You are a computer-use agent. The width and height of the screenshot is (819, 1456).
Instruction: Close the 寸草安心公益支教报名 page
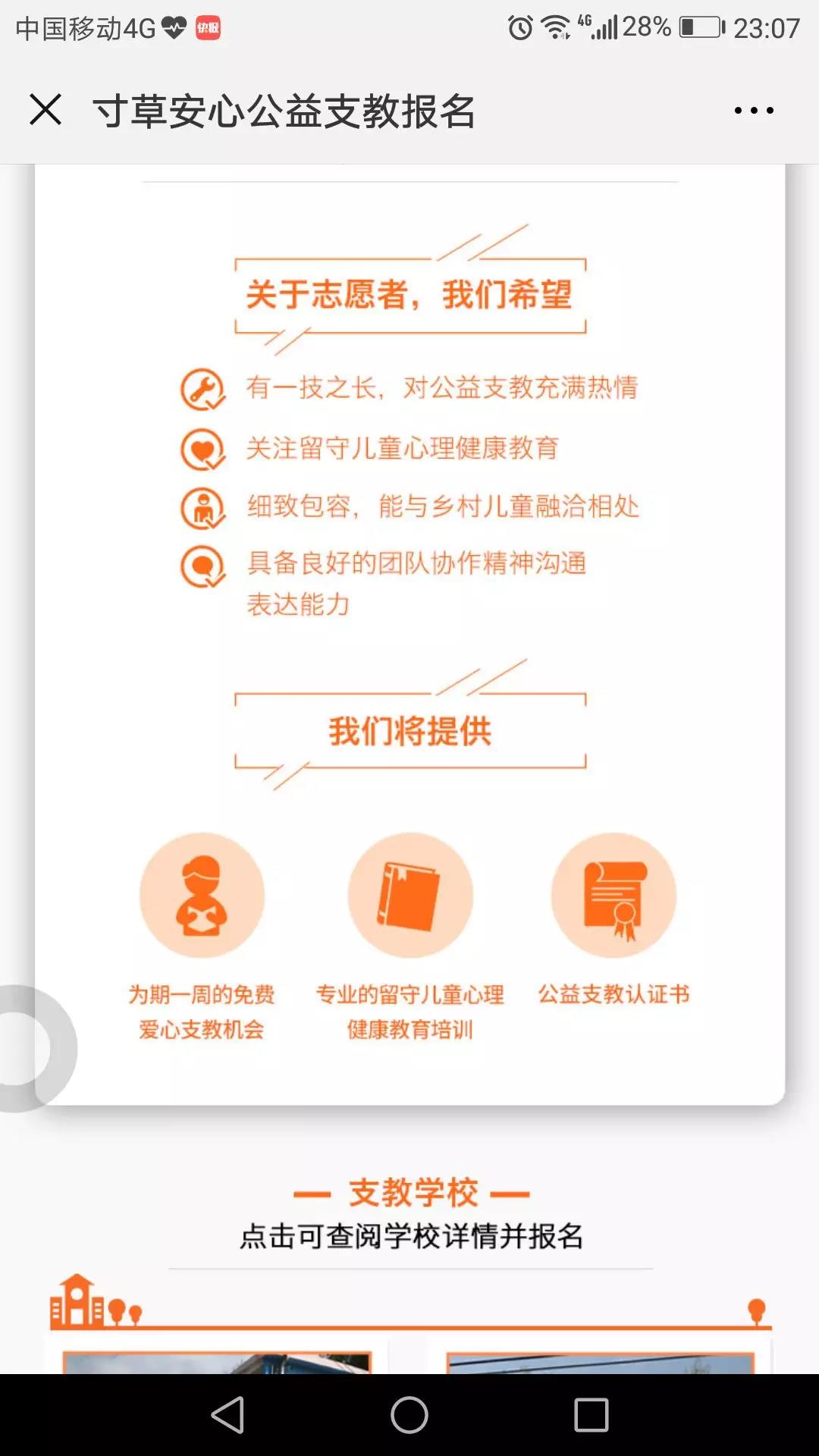(45, 110)
